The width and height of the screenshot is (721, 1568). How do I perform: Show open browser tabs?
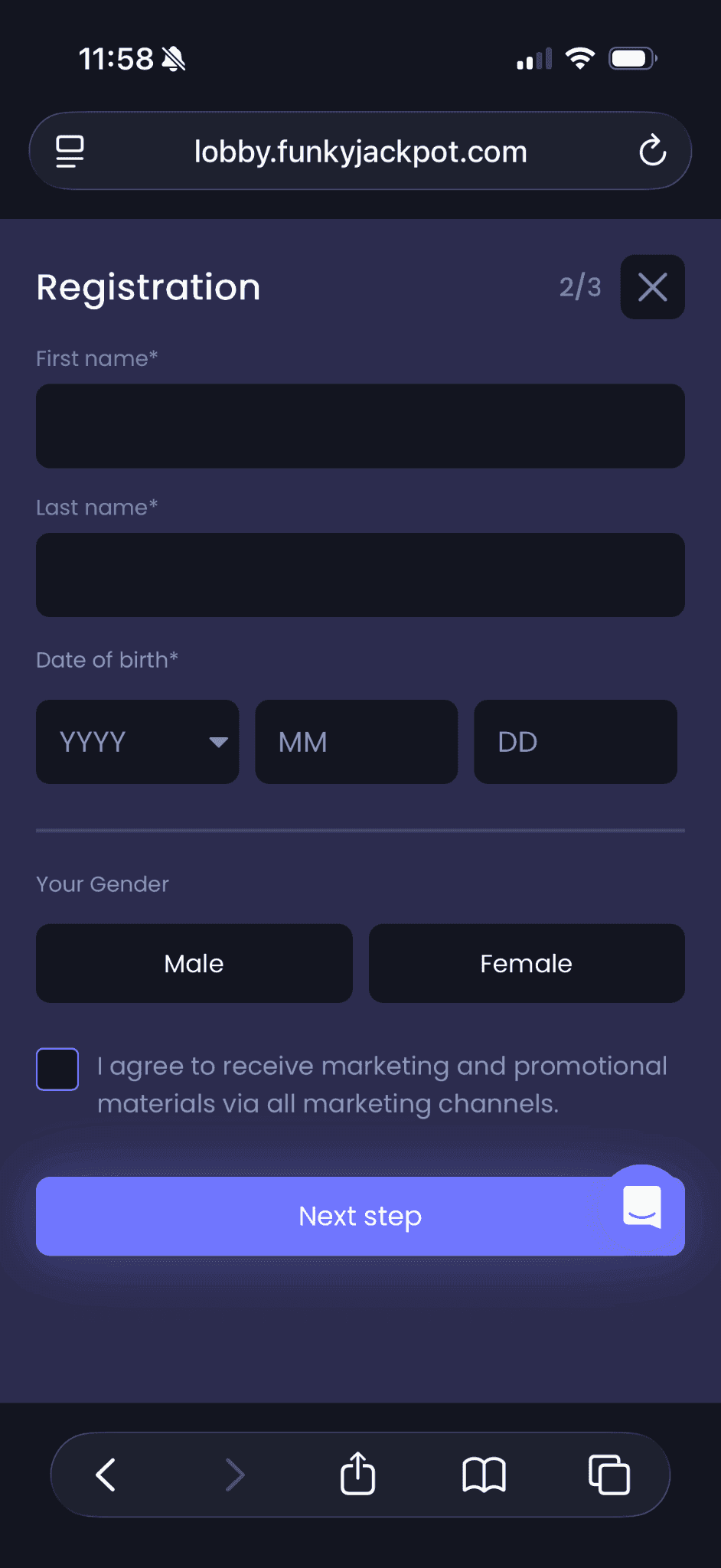click(609, 1475)
